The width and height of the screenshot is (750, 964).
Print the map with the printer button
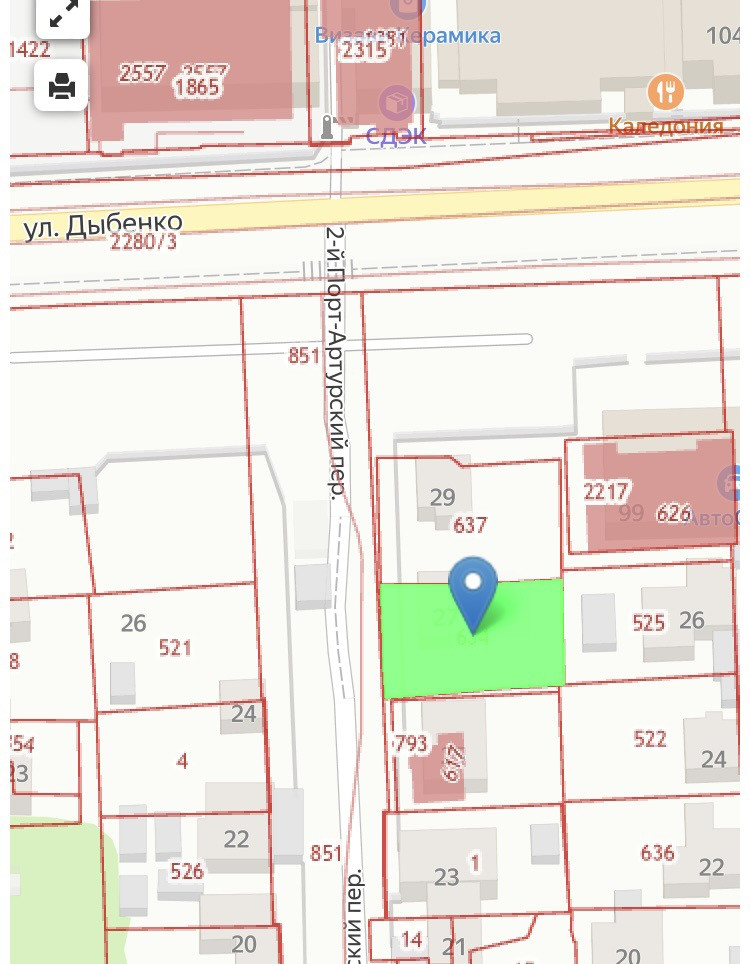(62, 87)
